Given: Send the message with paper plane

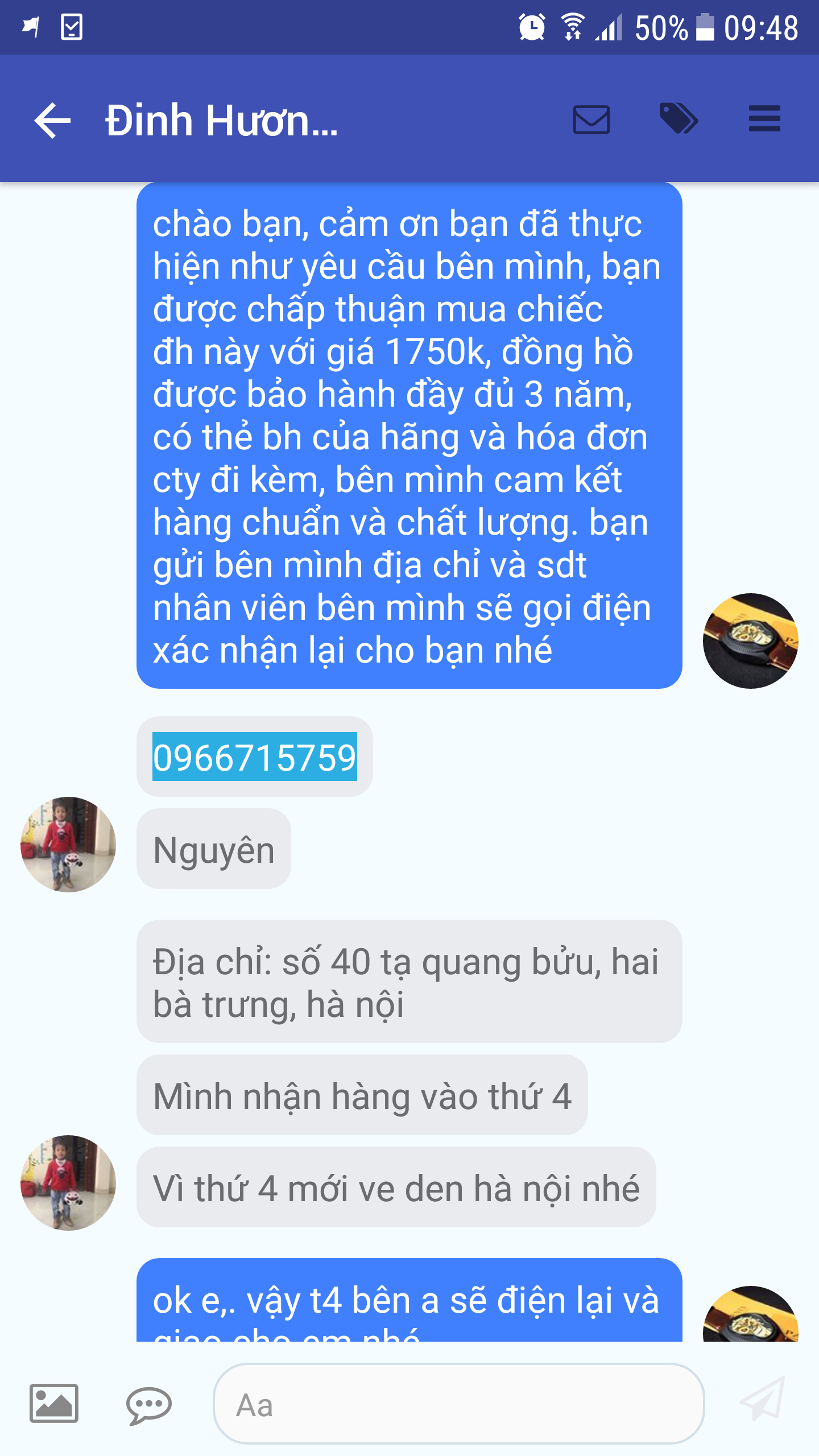Looking at the screenshot, I should tap(763, 1401).
